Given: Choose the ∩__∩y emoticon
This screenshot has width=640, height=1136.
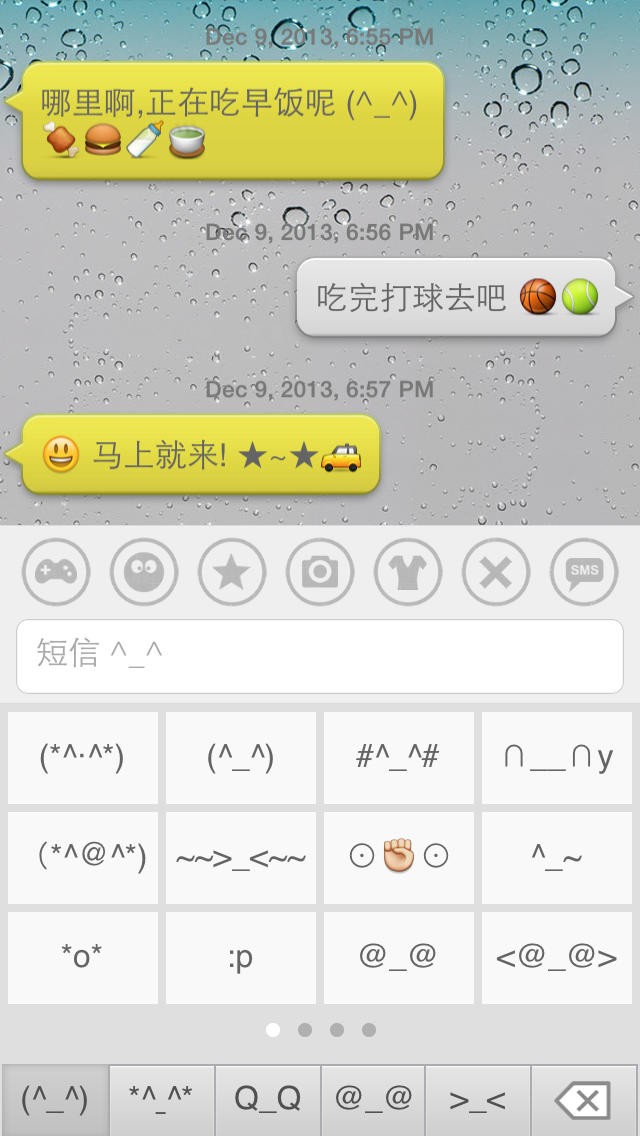Looking at the screenshot, I should coord(557,758).
